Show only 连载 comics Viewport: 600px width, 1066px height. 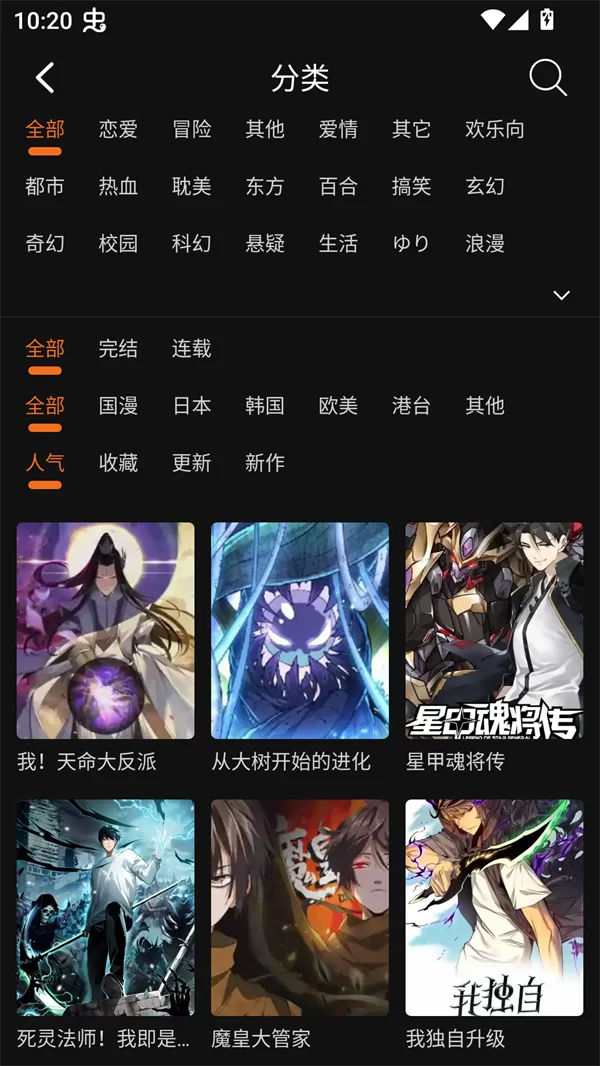[191, 349]
